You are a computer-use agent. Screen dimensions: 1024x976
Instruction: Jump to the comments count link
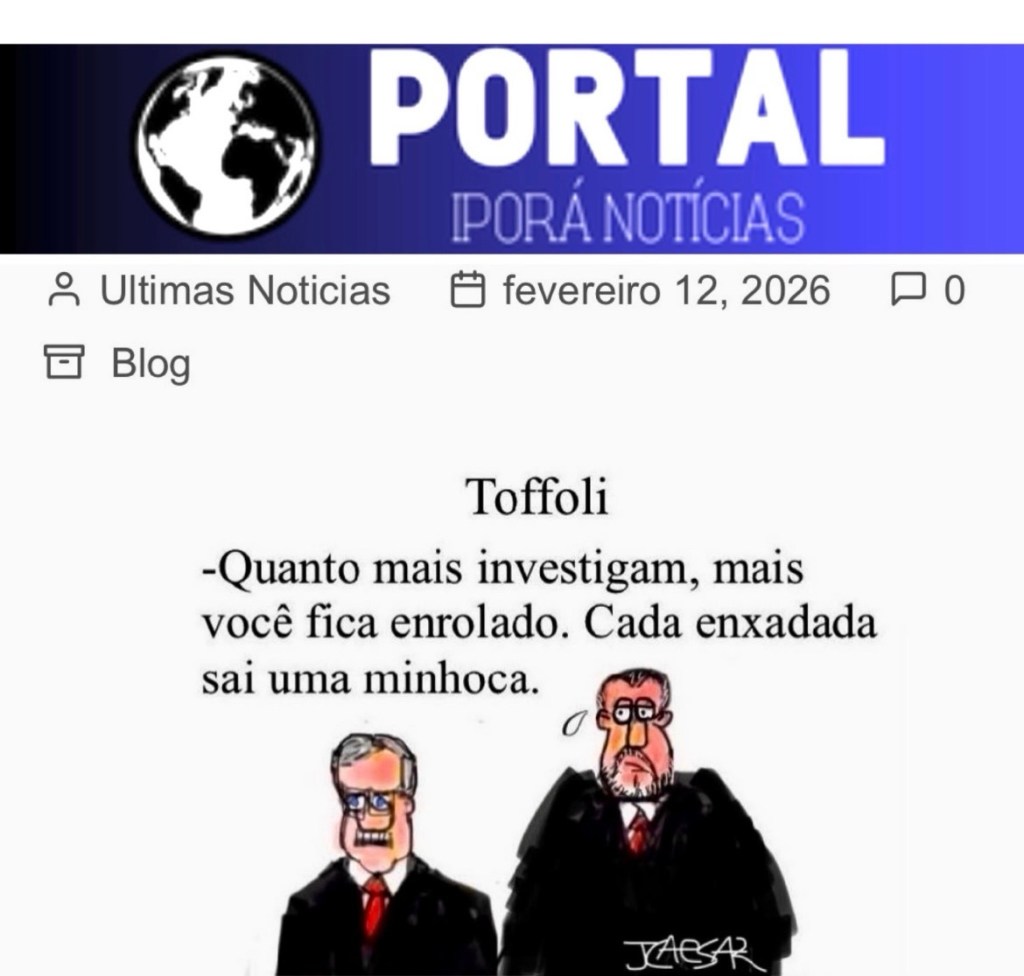click(x=953, y=290)
